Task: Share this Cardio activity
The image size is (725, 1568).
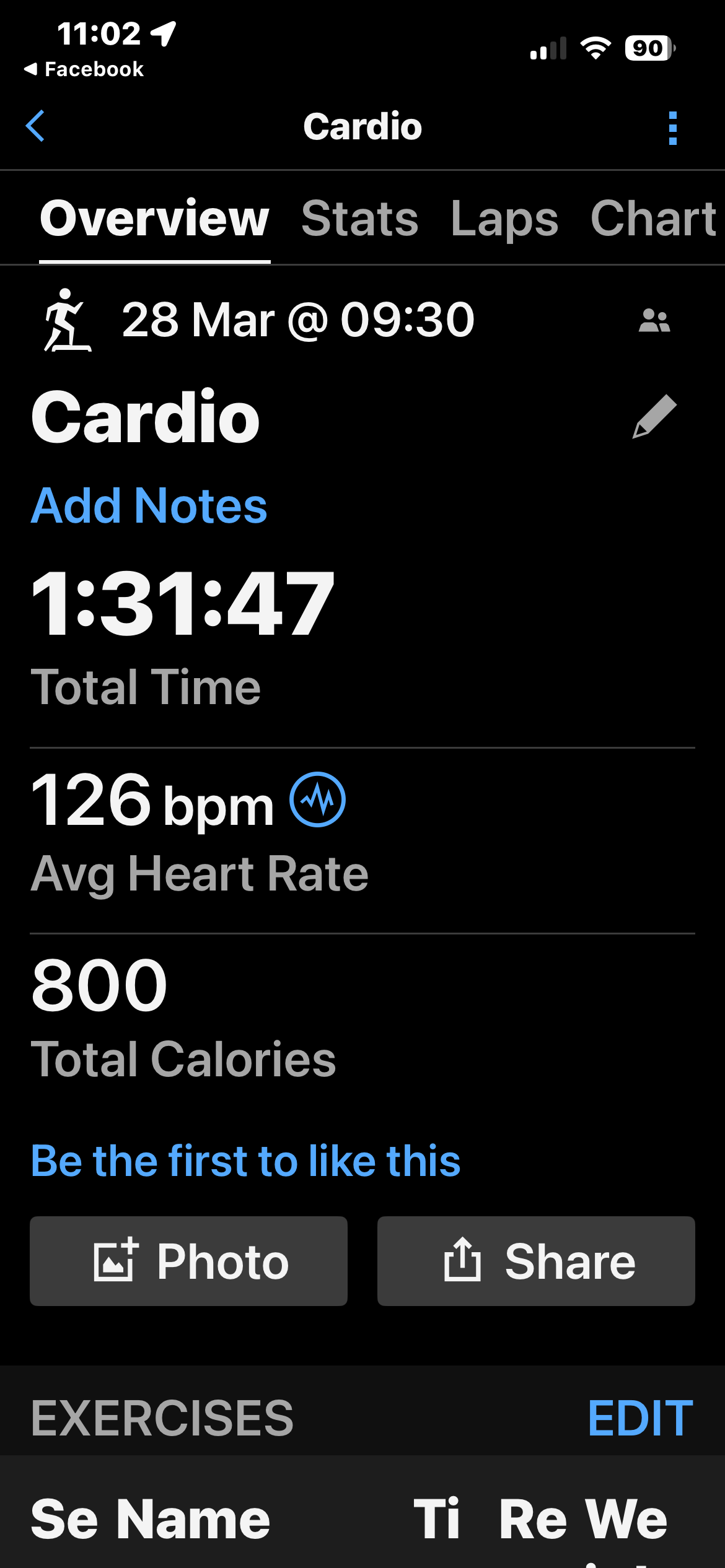Action: [x=536, y=1261]
